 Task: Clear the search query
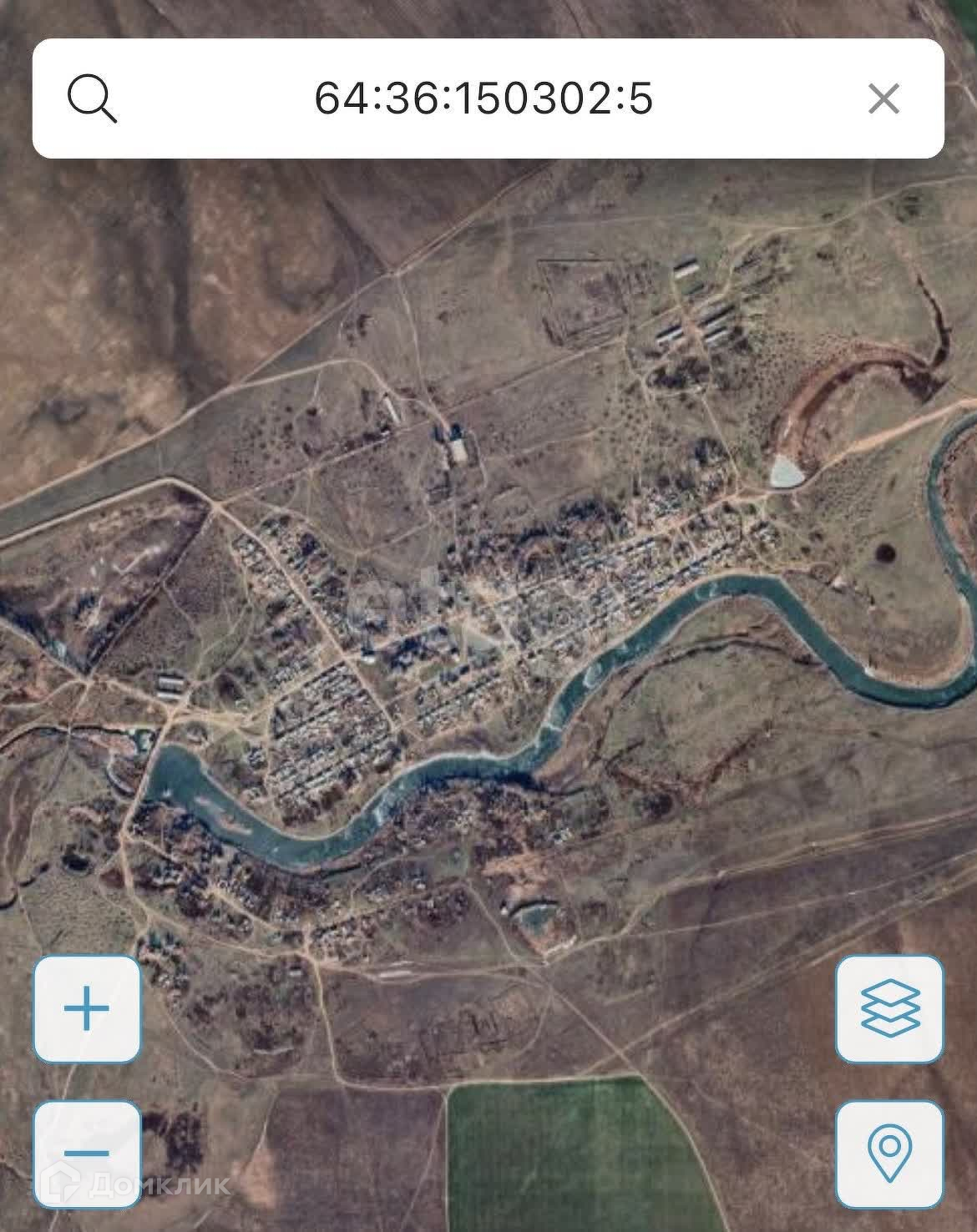pyautogui.click(x=883, y=98)
